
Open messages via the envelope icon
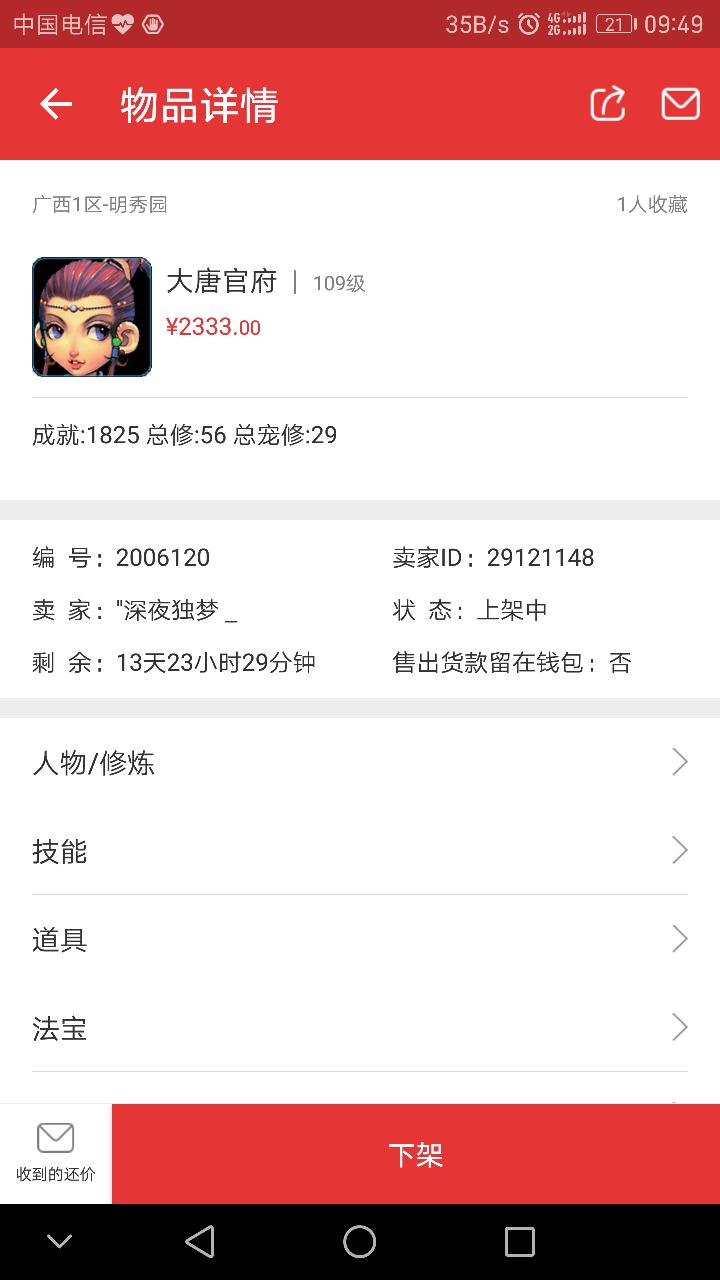tap(680, 104)
